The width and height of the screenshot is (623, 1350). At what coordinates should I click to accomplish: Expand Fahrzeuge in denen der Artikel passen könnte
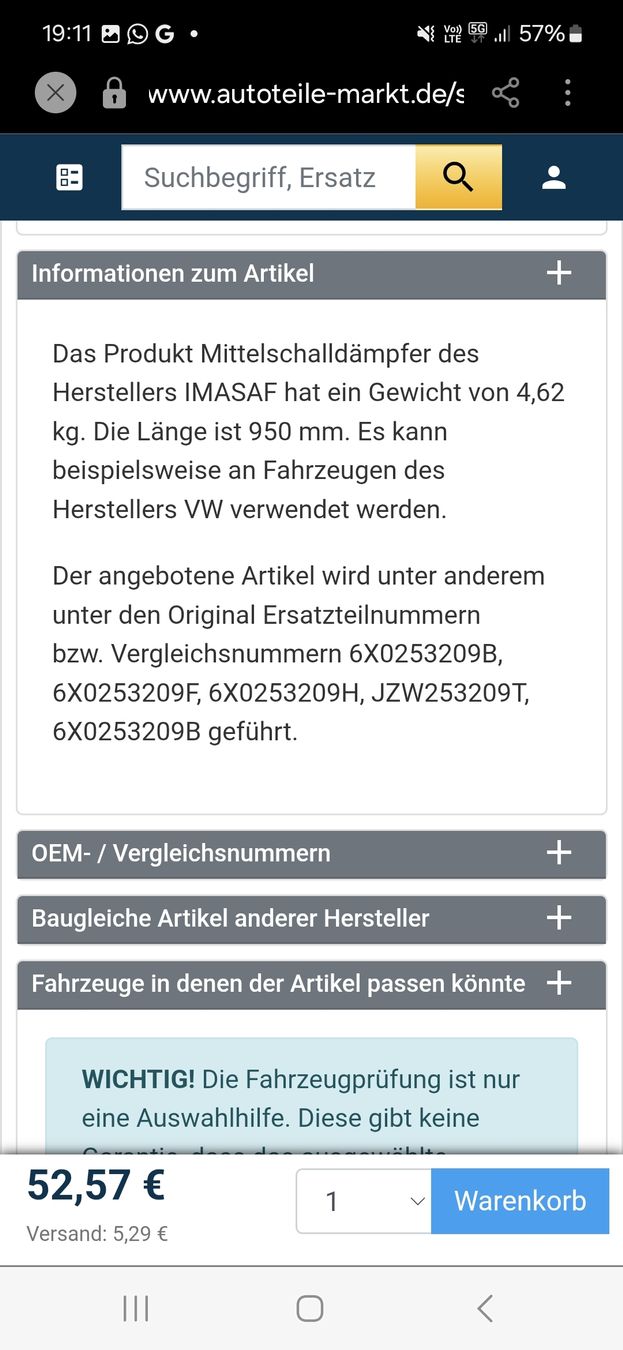click(558, 983)
